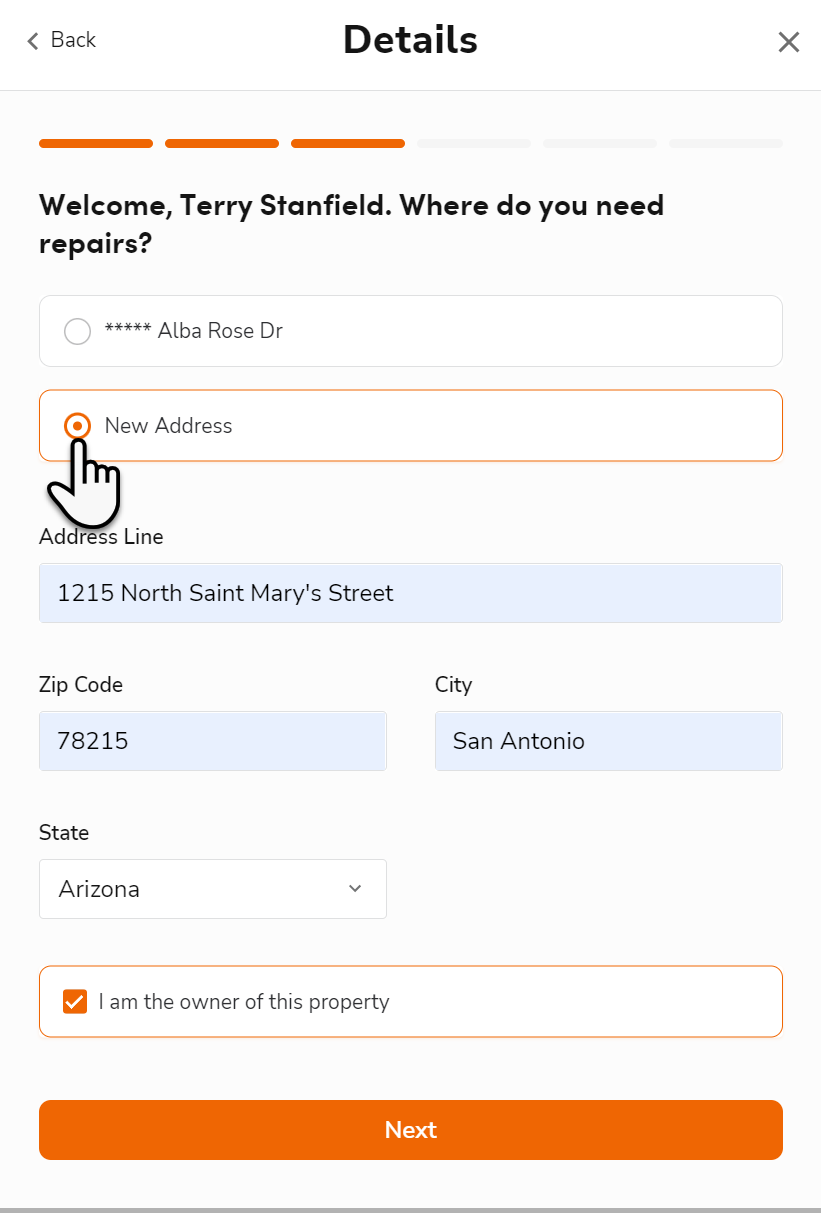Image resolution: width=821 pixels, height=1213 pixels.
Task: Continue with the Next button
Action: pyautogui.click(x=410, y=1130)
